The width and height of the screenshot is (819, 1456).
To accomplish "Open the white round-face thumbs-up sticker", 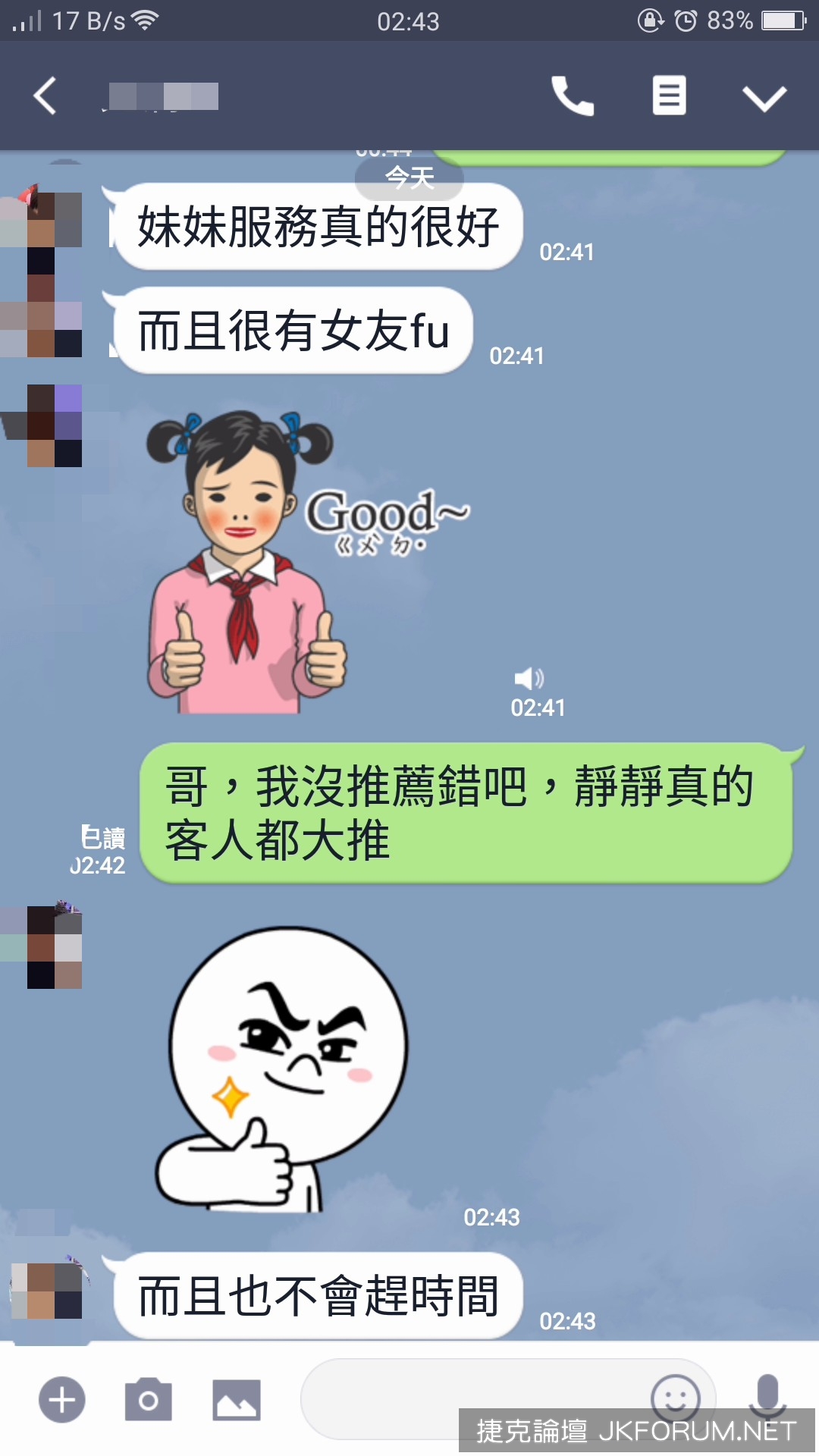I will pyautogui.click(x=284, y=1069).
